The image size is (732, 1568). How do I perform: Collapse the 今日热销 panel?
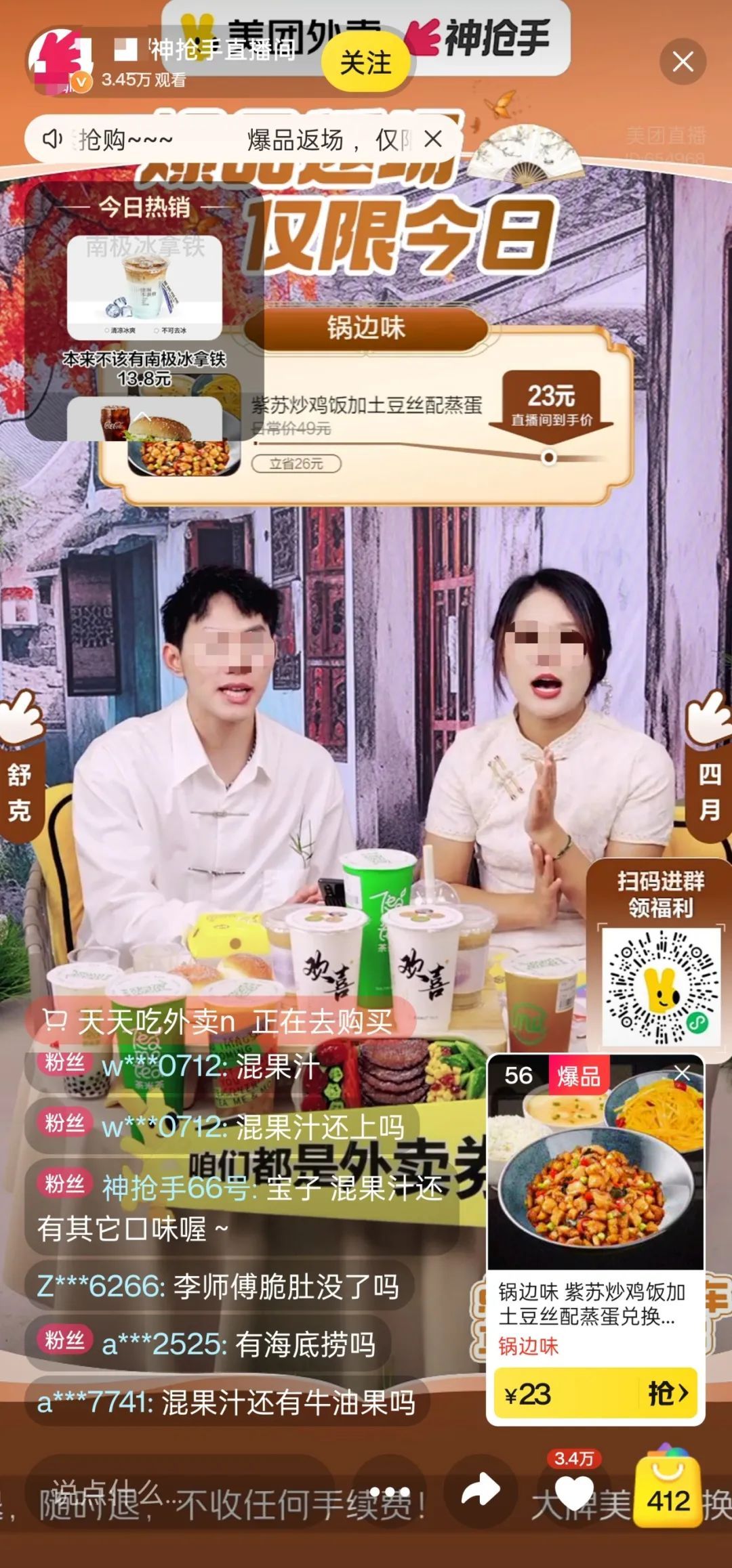point(143,415)
